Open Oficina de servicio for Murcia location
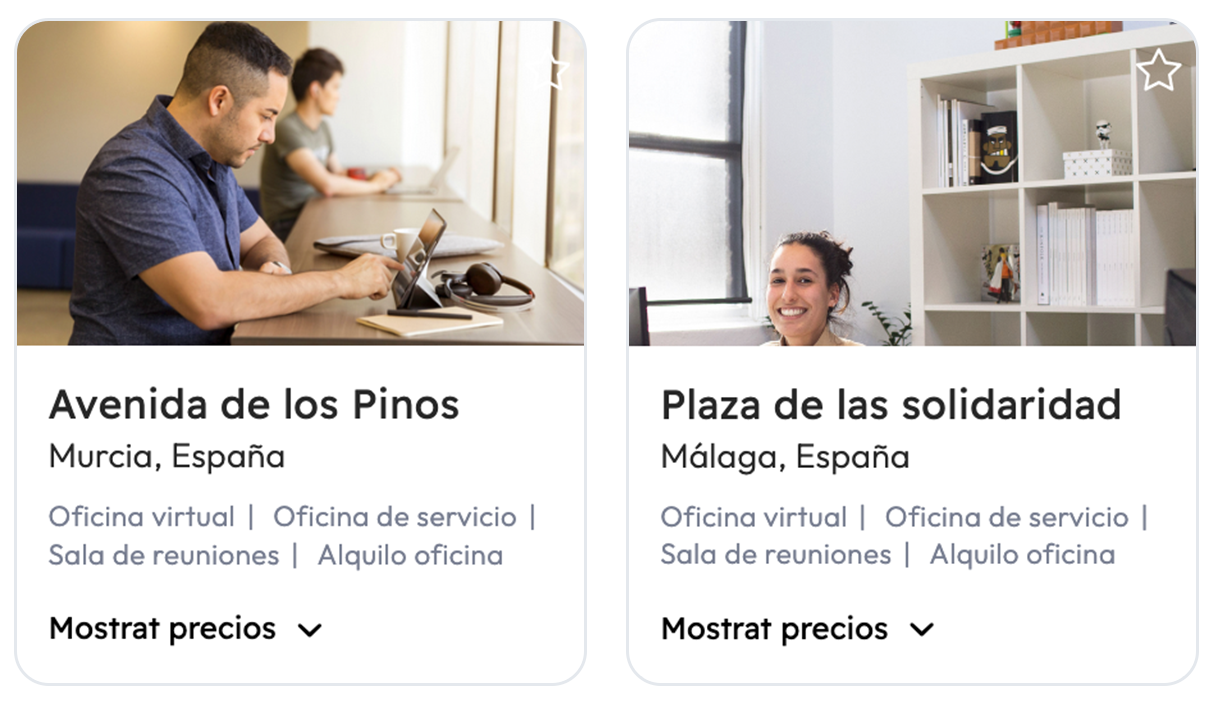1210x705 pixels. [394, 517]
